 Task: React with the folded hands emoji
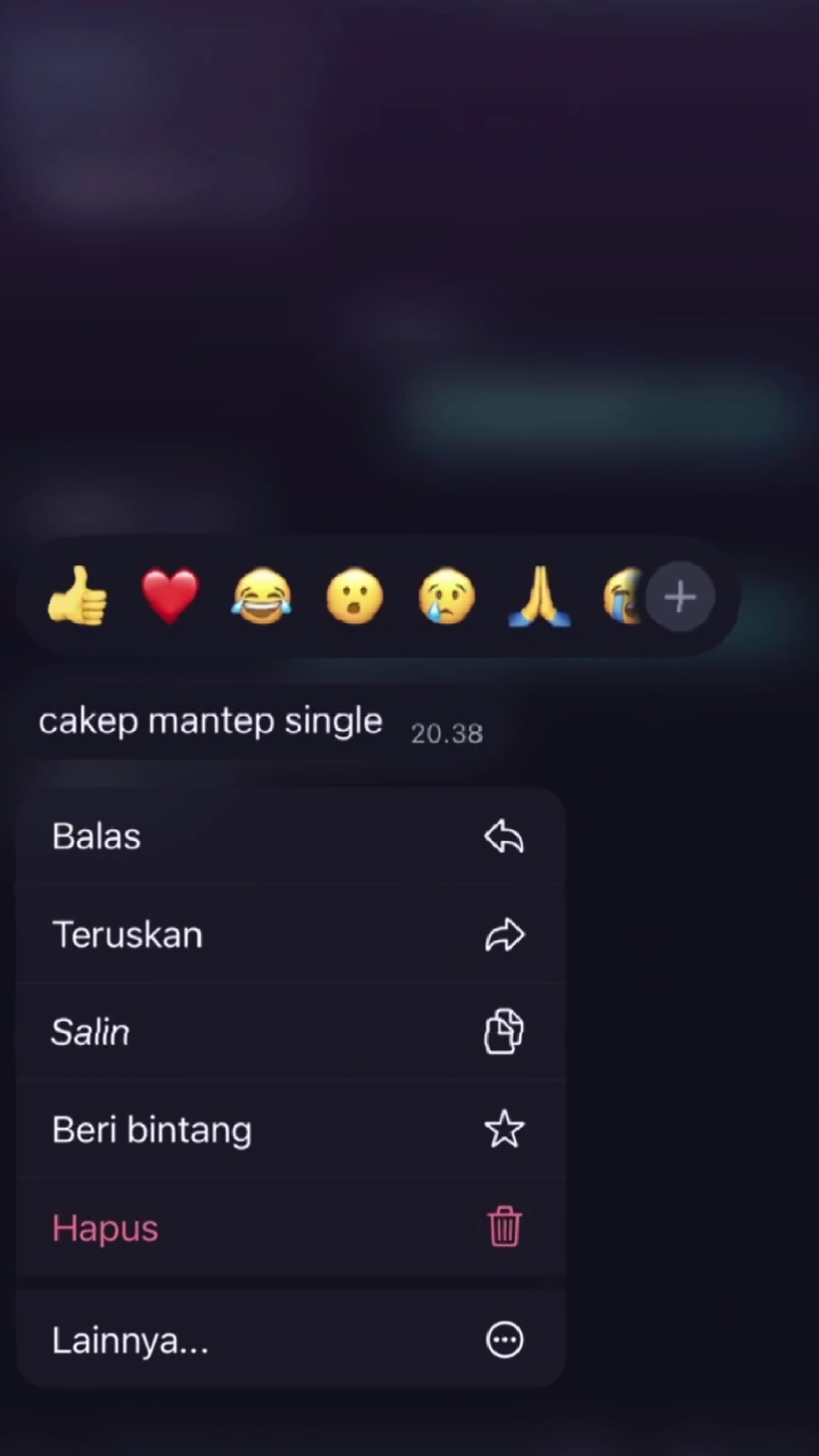tap(539, 597)
